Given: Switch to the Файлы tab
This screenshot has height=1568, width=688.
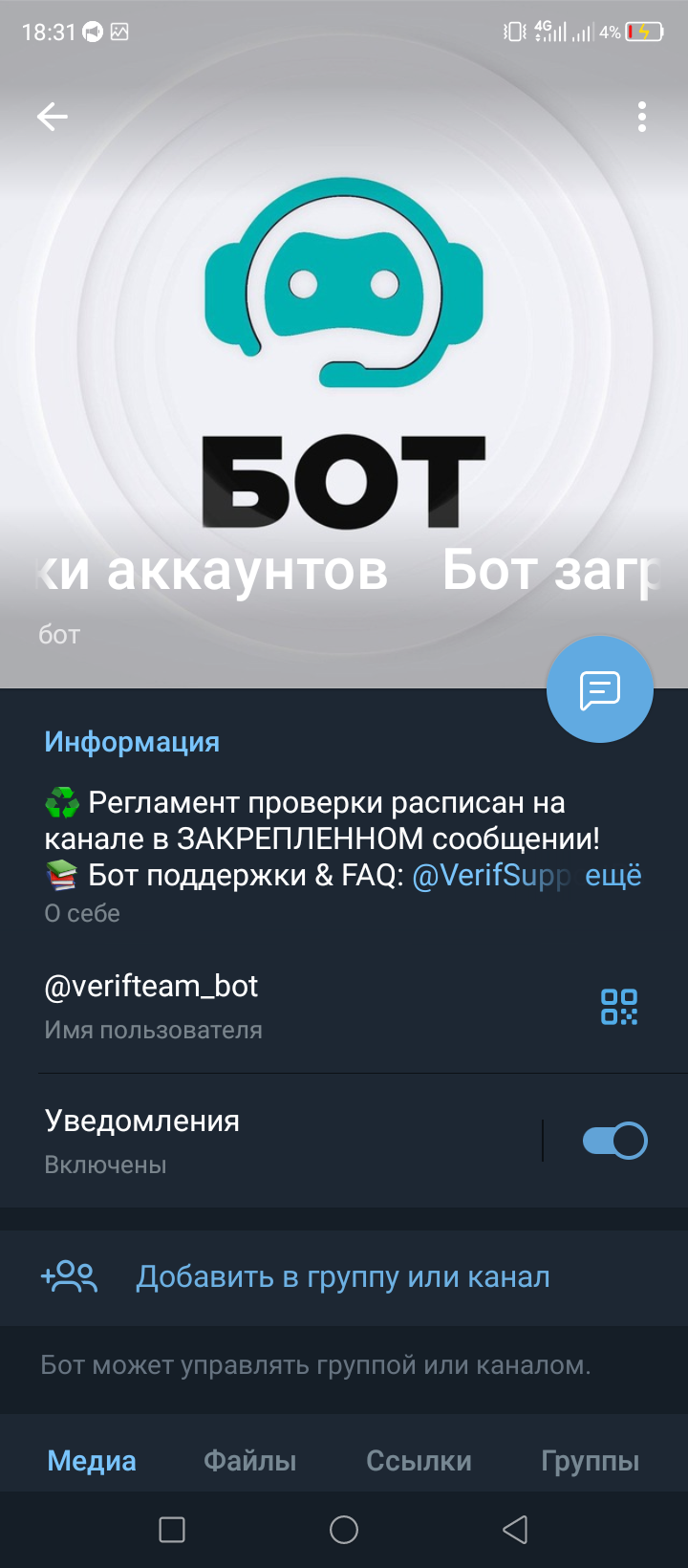Looking at the screenshot, I should point(250,1461).
